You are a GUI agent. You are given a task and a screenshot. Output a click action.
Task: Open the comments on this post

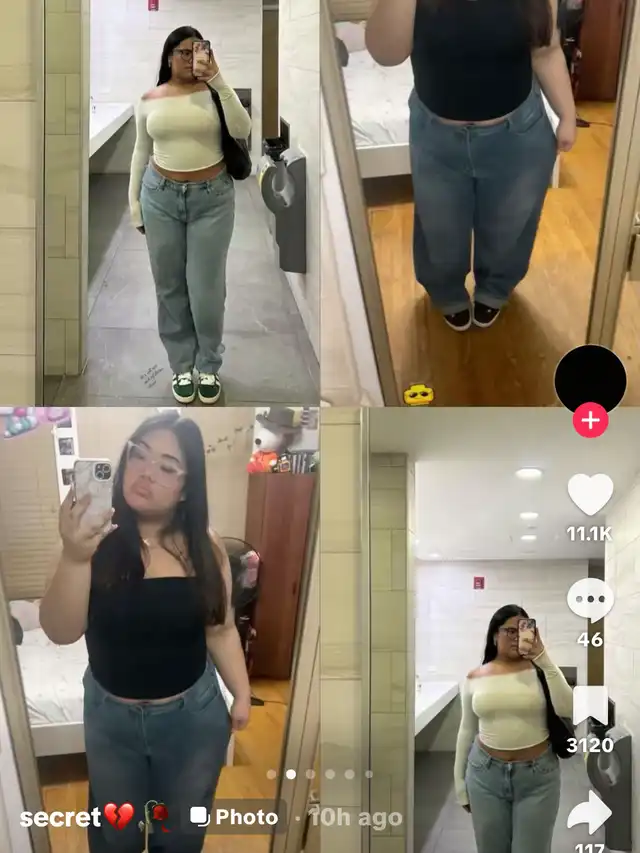pyautogui.click(x=590, y=599)
